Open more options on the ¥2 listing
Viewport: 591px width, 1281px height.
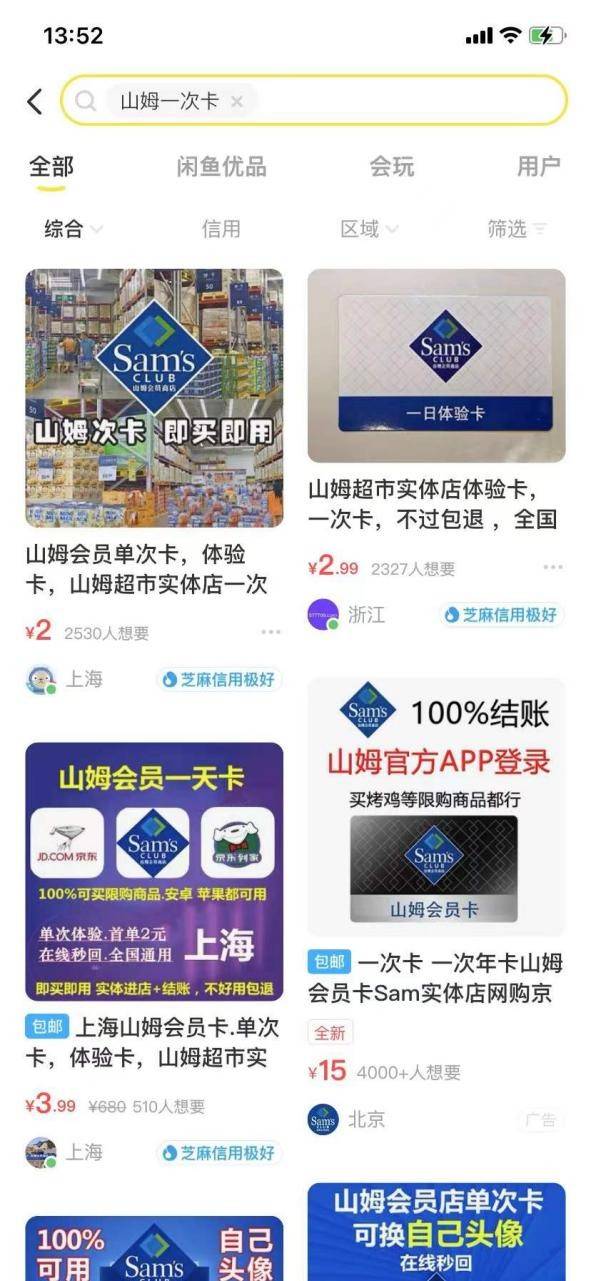(270, 632)
